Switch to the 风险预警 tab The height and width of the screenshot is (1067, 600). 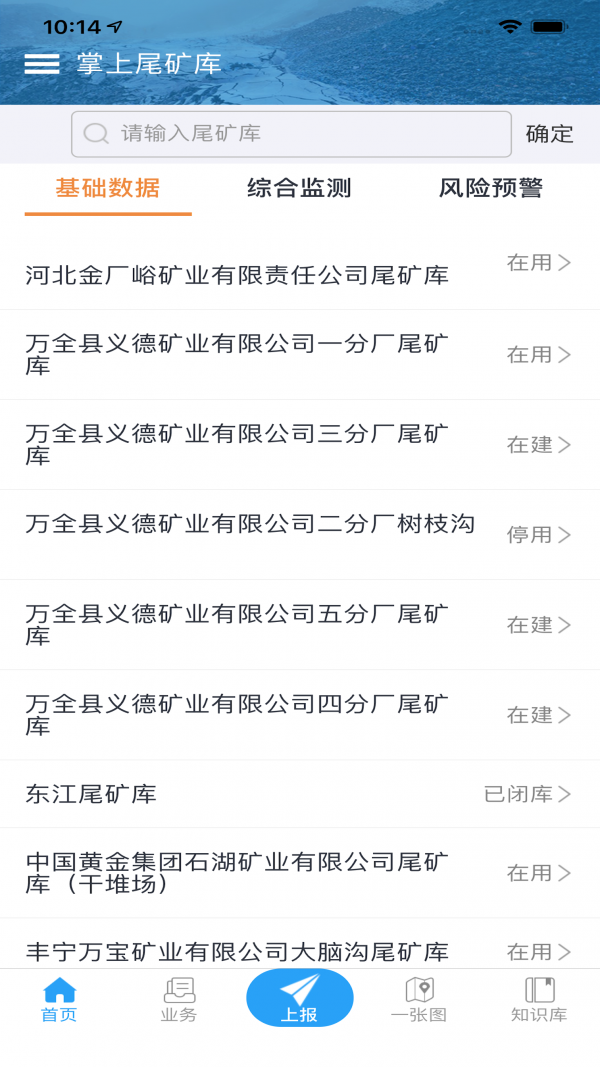coord(490,188)
